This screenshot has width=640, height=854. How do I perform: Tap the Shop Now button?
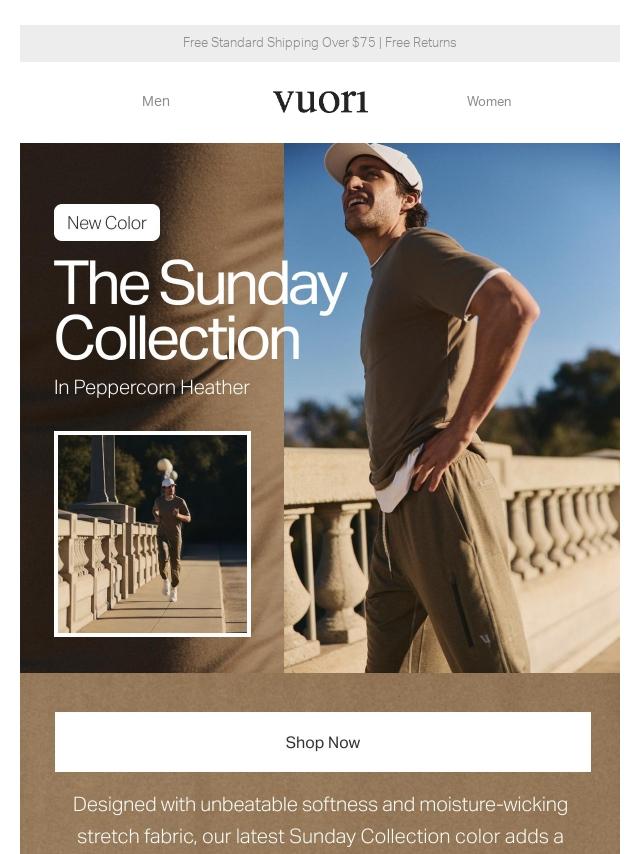(322, 742)
